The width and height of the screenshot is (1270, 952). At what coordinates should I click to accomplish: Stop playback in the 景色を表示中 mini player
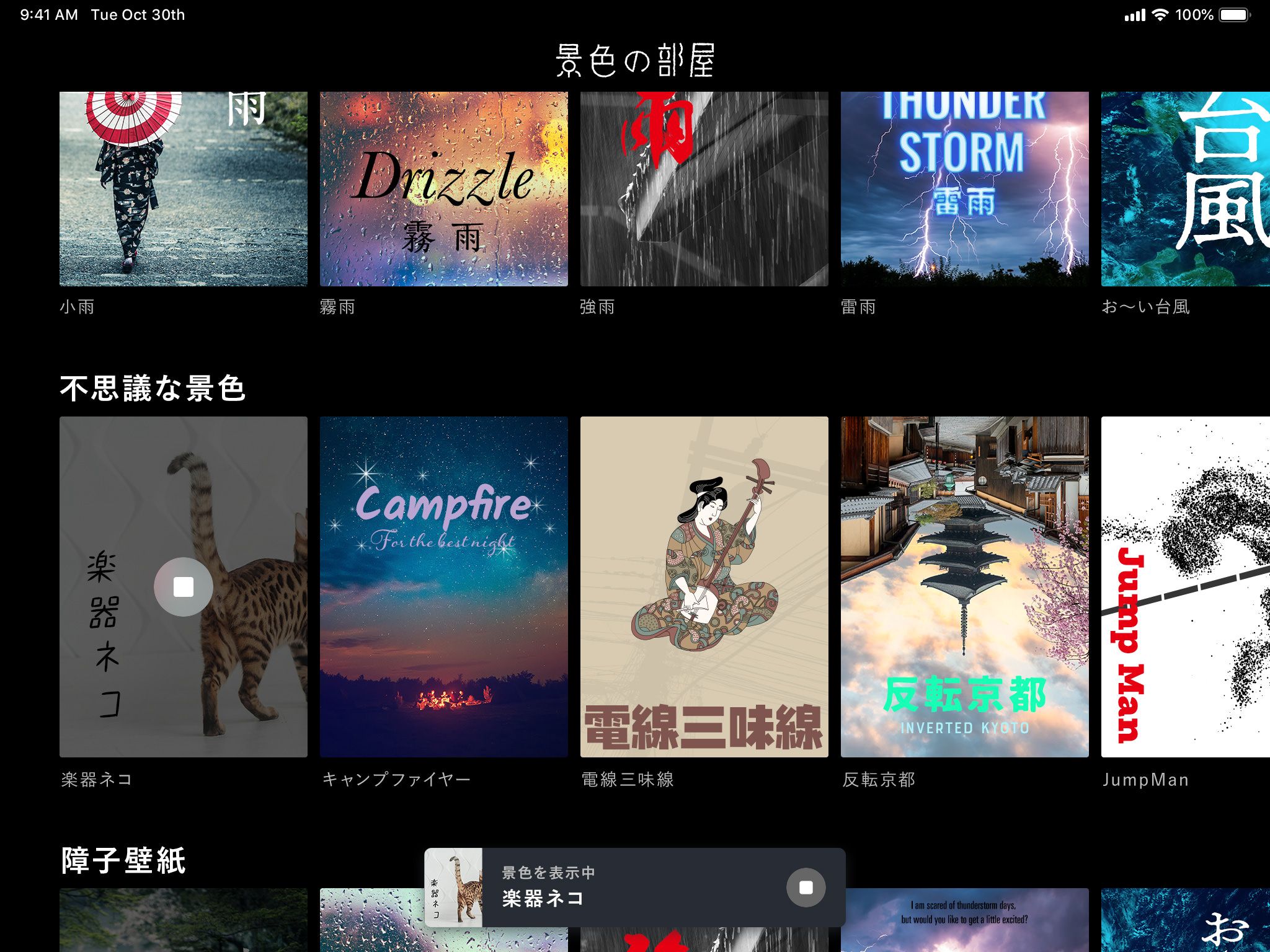pos(806,888)
